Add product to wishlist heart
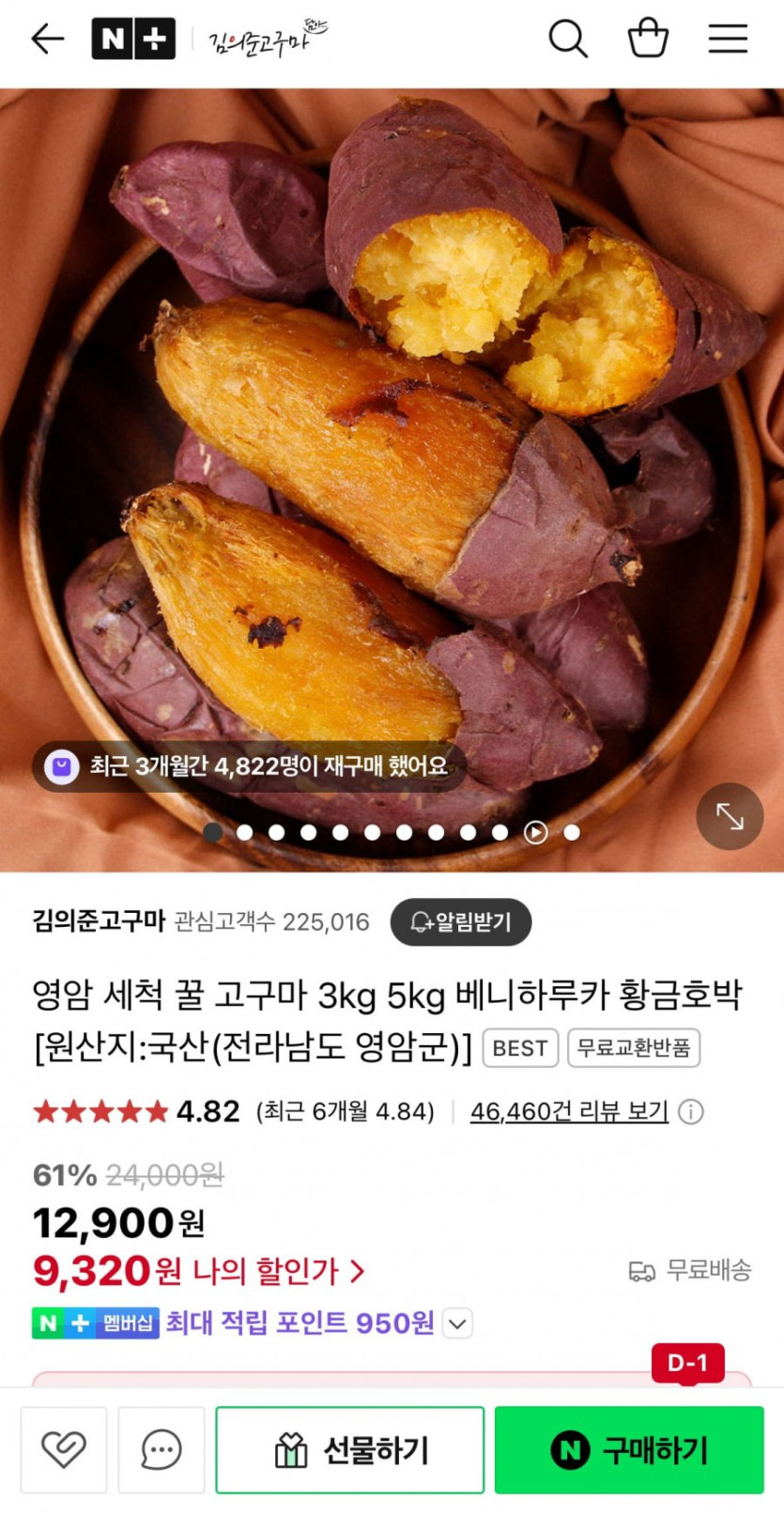784x1514 pixels. click(x=64, y=1449)
